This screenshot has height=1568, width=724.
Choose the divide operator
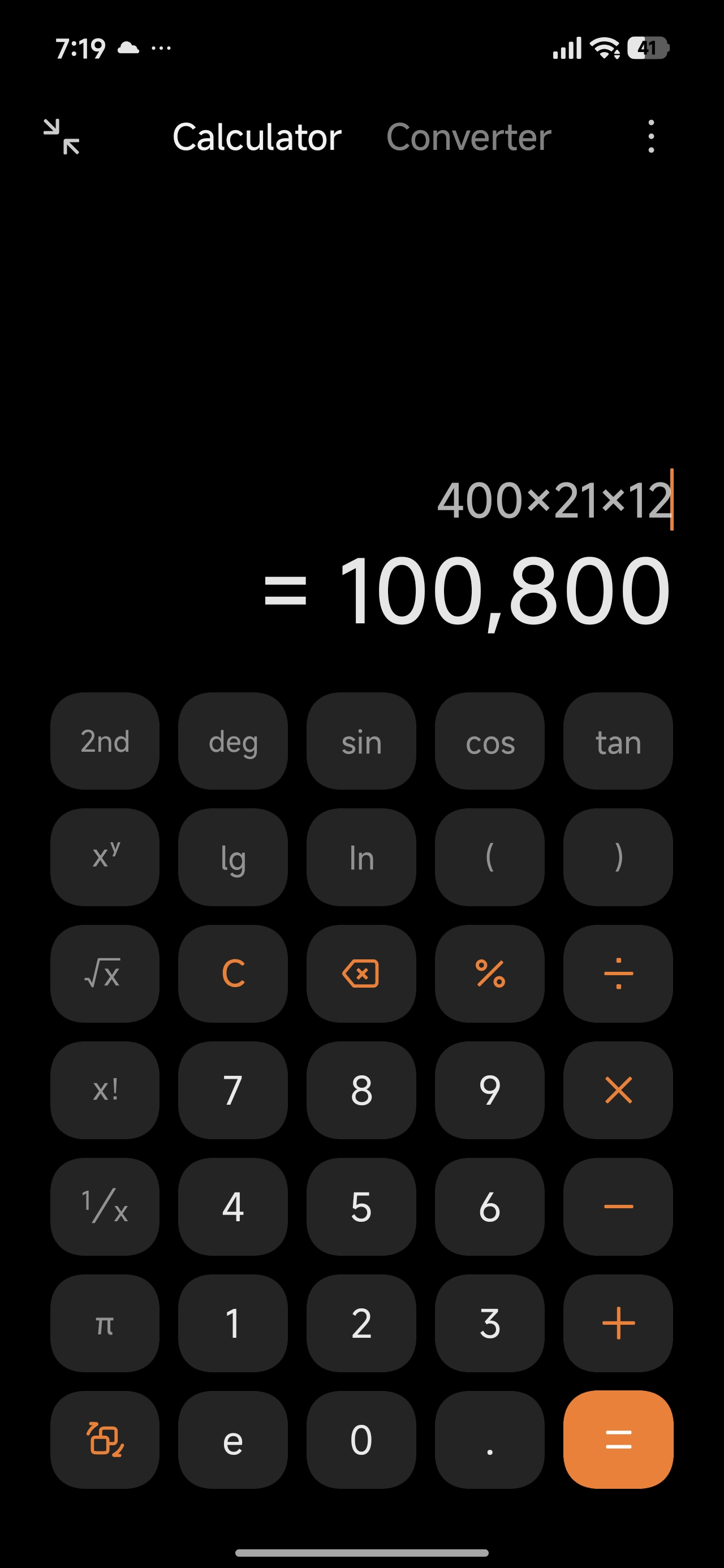(618, 973)
